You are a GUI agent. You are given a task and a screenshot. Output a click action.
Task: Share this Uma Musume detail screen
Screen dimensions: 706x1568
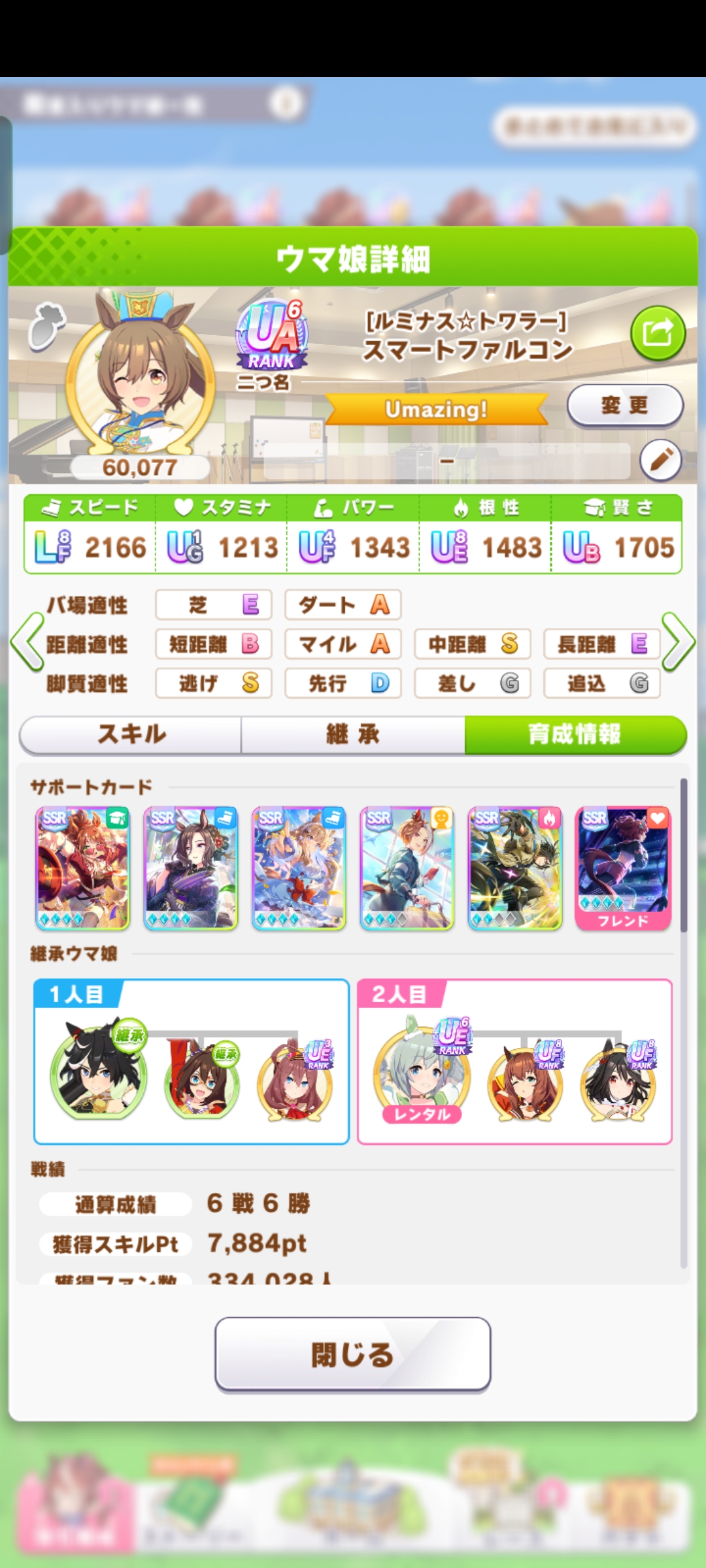coord(658,333)
